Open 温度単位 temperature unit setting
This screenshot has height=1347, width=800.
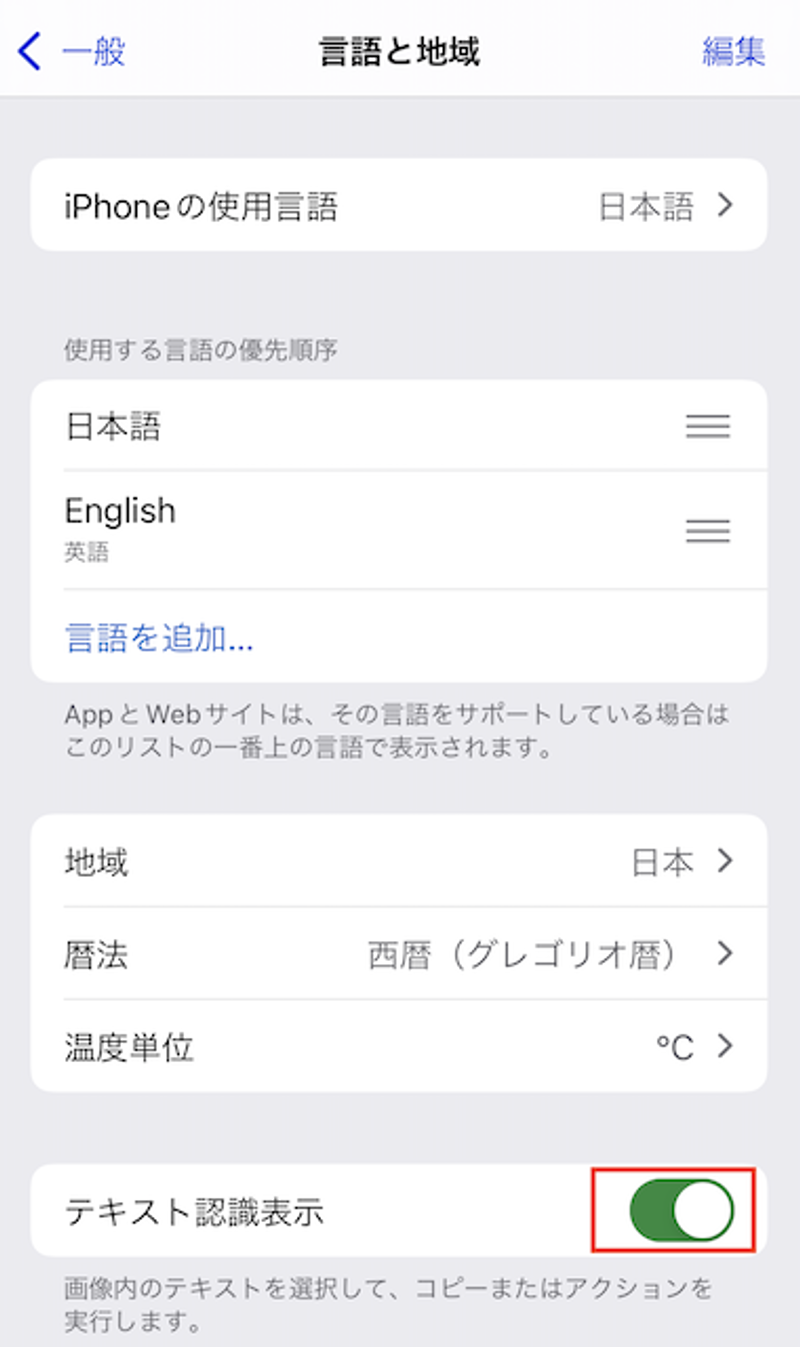(x=399, y=1047)
